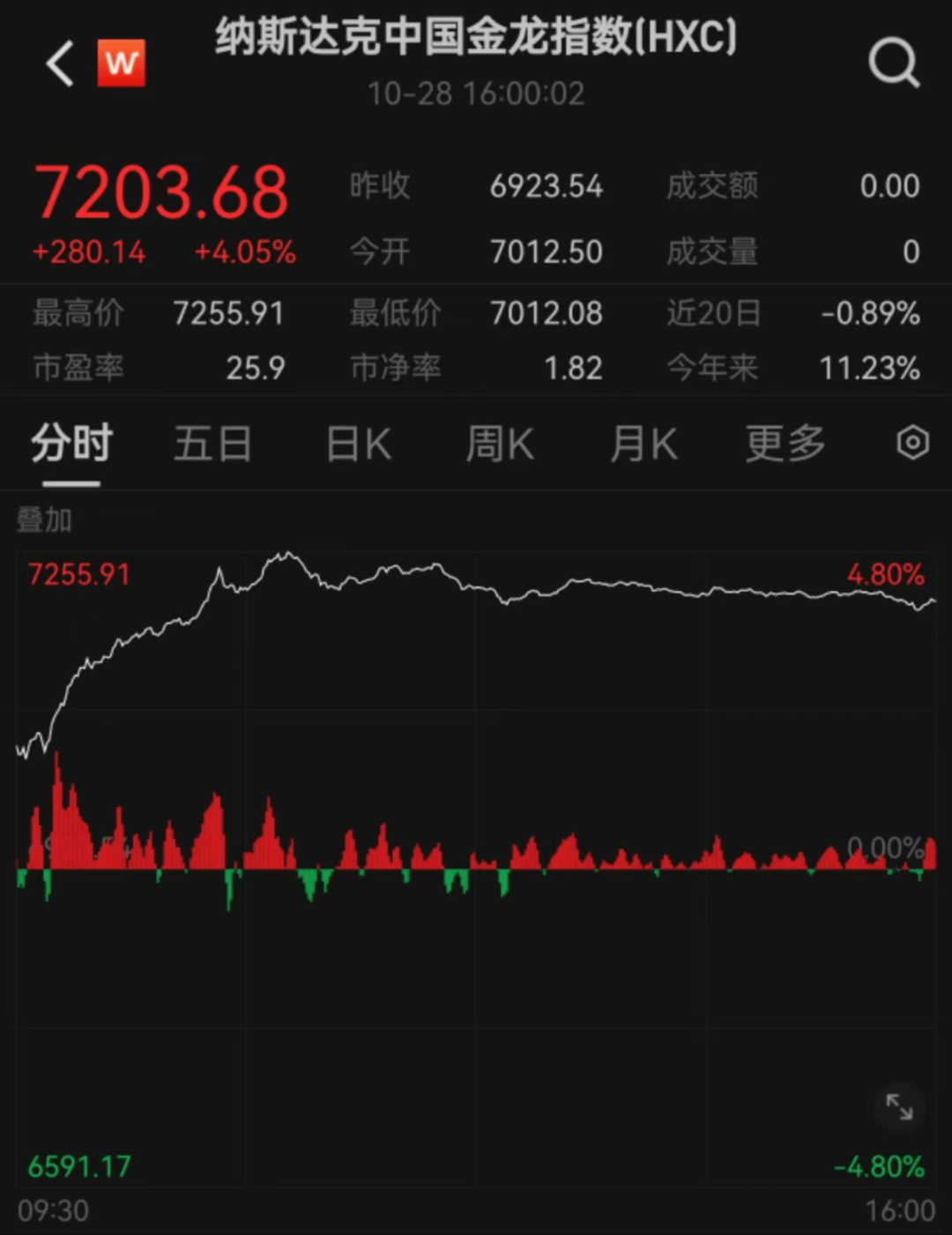Tap the 市盈率 PE ratio value 25.9
The height and width of the screenshot is (1235, 952).
click(x=257, y=368)
